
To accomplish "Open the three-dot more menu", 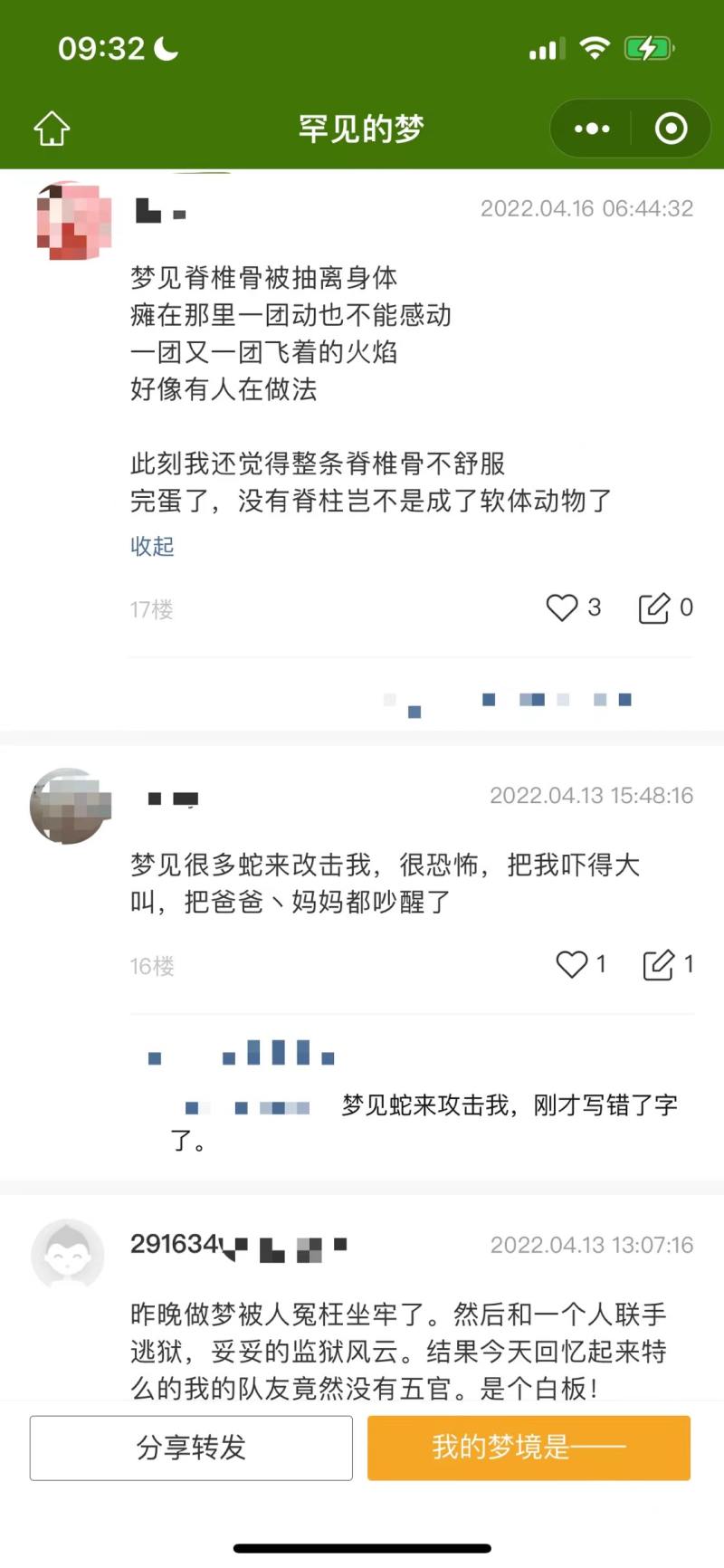I will (x=592, y=129).
